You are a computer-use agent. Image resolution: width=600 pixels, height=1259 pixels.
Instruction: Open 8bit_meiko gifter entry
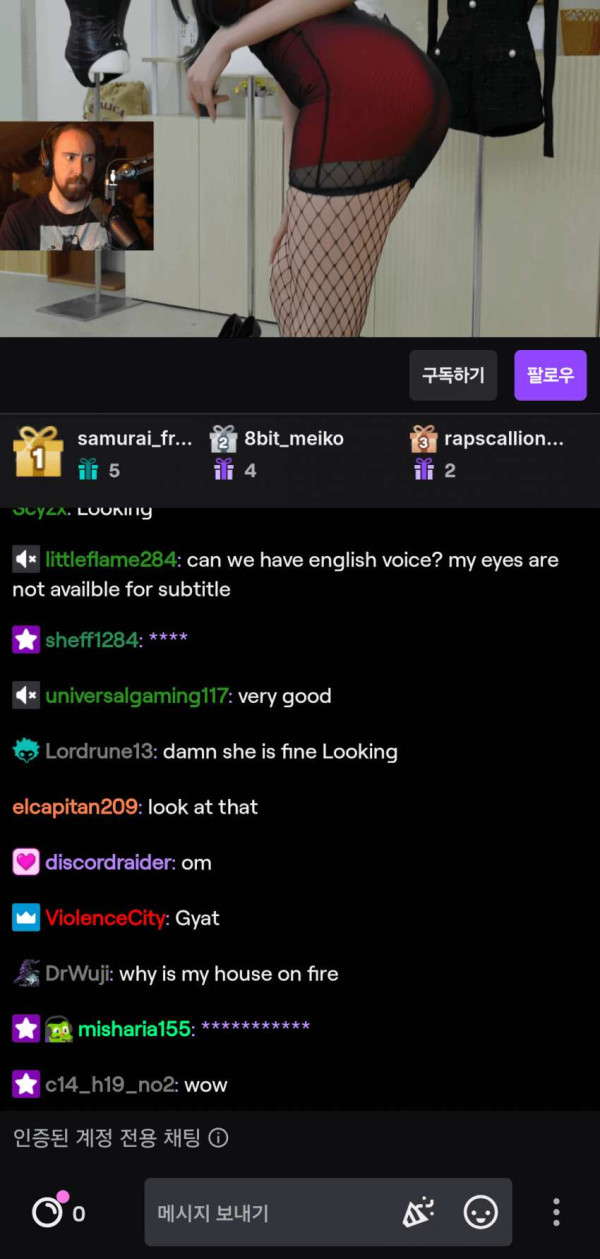[x=276, y=453]
